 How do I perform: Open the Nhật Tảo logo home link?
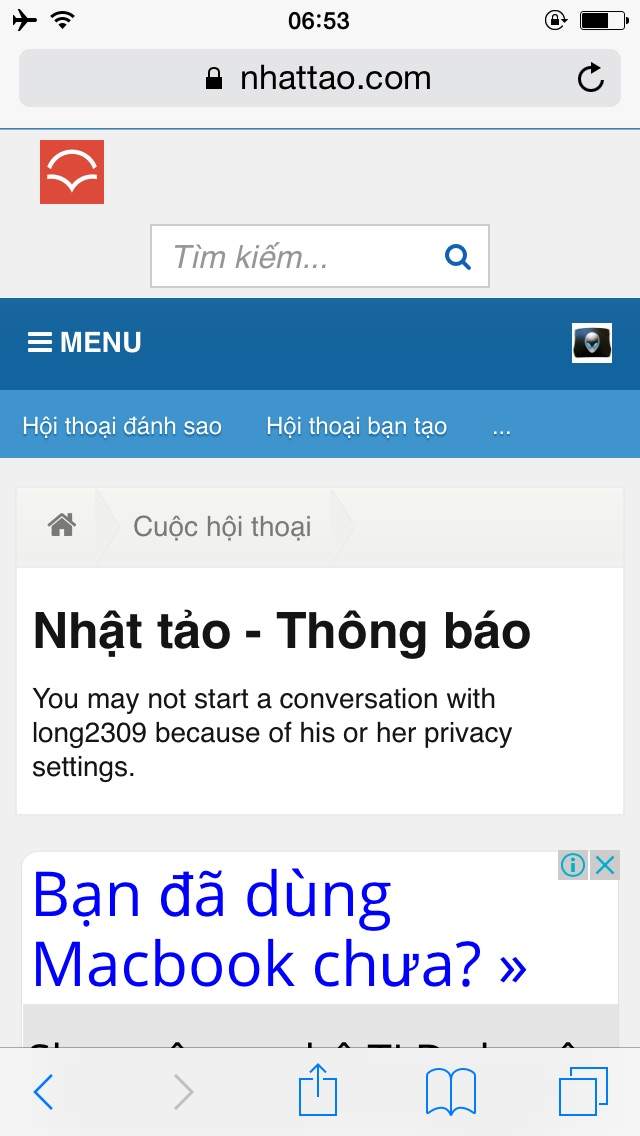click(72, 172)
